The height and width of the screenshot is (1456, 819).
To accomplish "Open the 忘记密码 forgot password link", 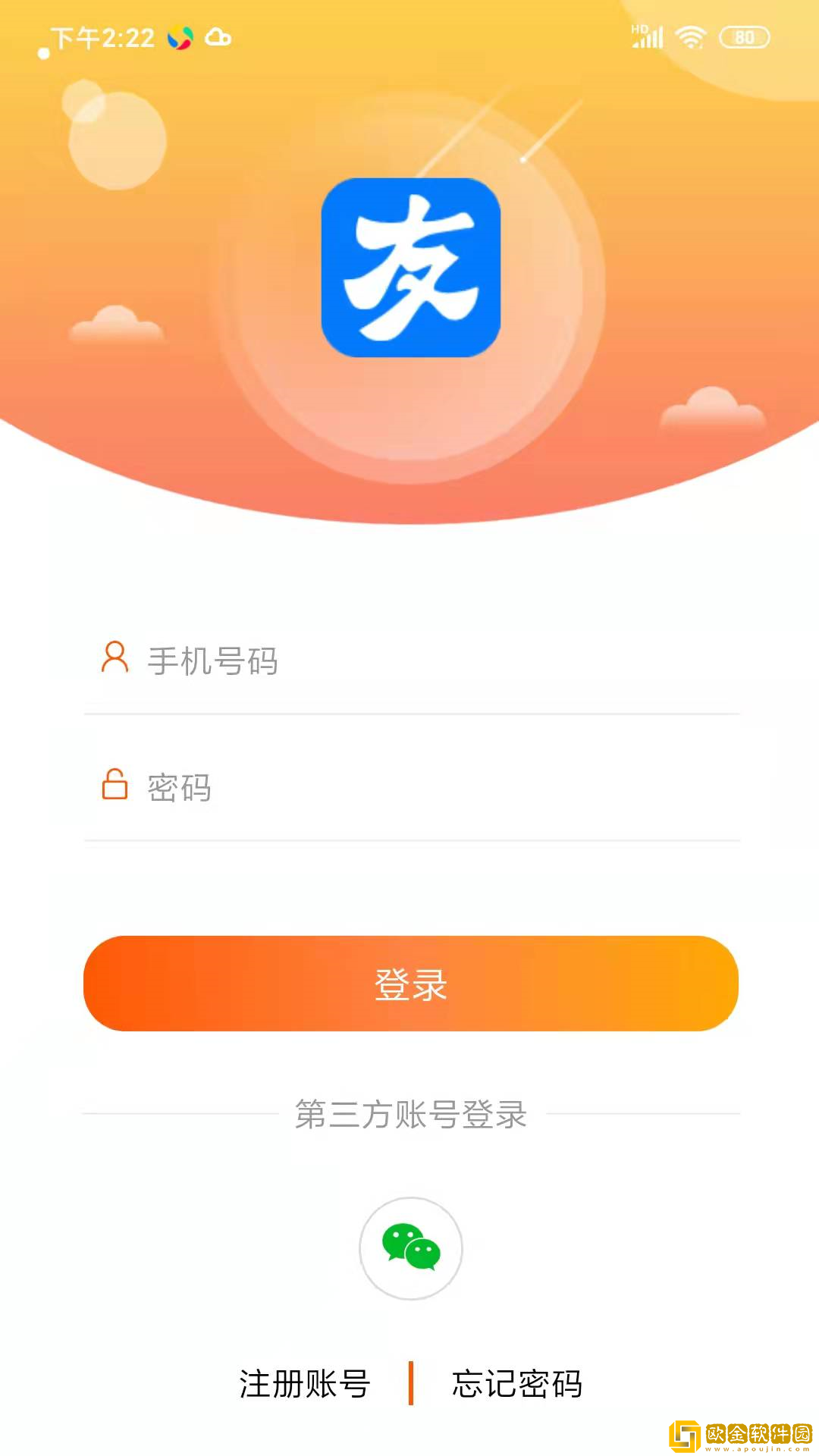I will pyautogui.click(x=517, y=1384).
